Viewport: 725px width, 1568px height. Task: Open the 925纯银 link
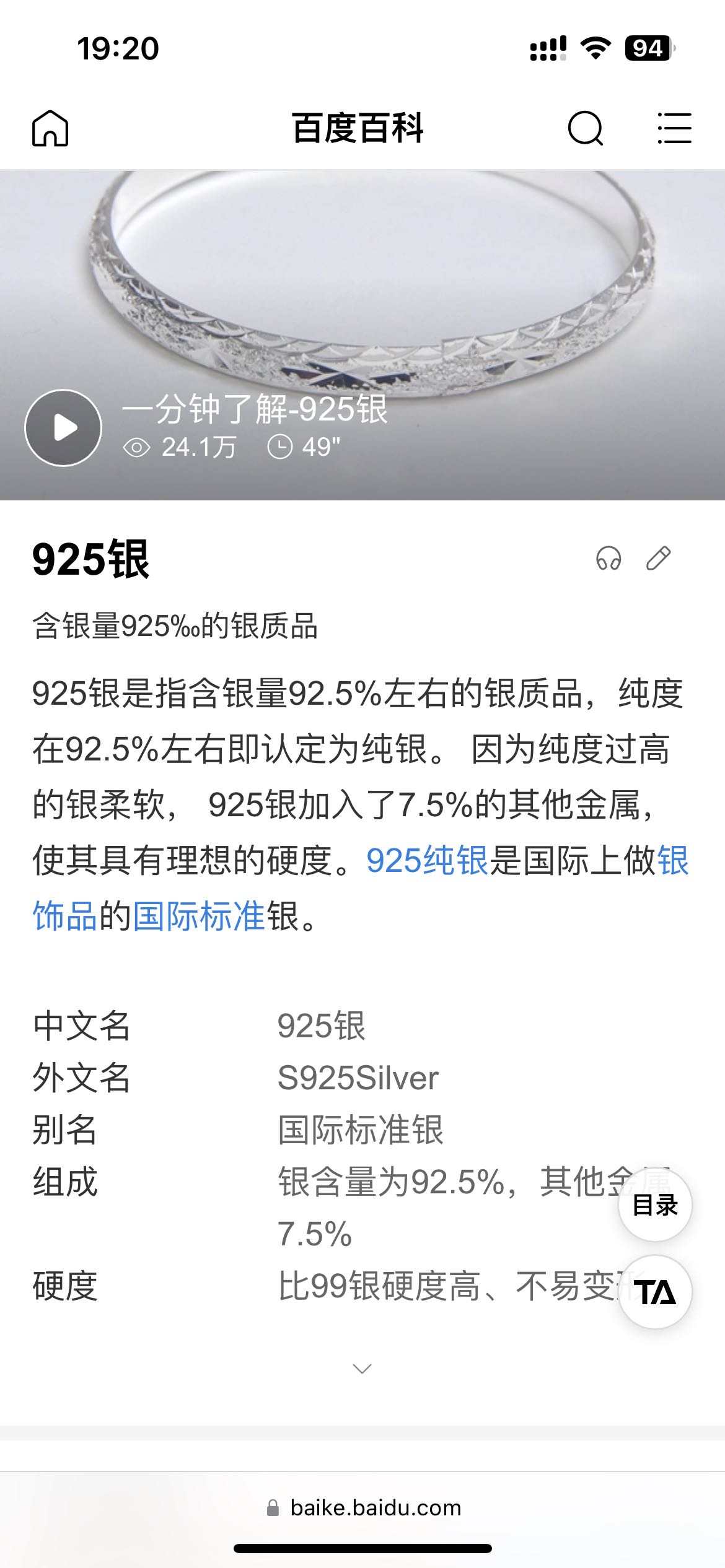[427, 861]
